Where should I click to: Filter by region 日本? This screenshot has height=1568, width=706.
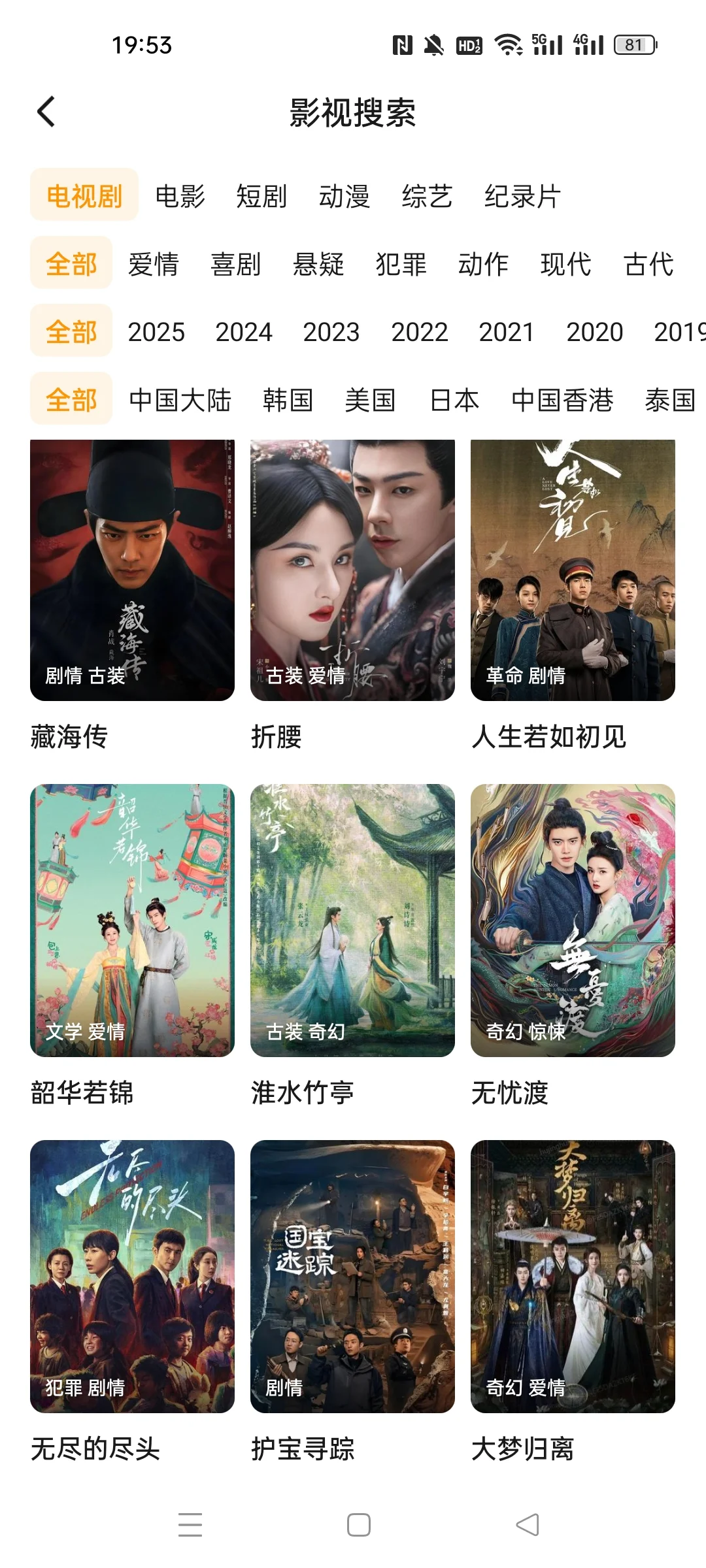454,400
